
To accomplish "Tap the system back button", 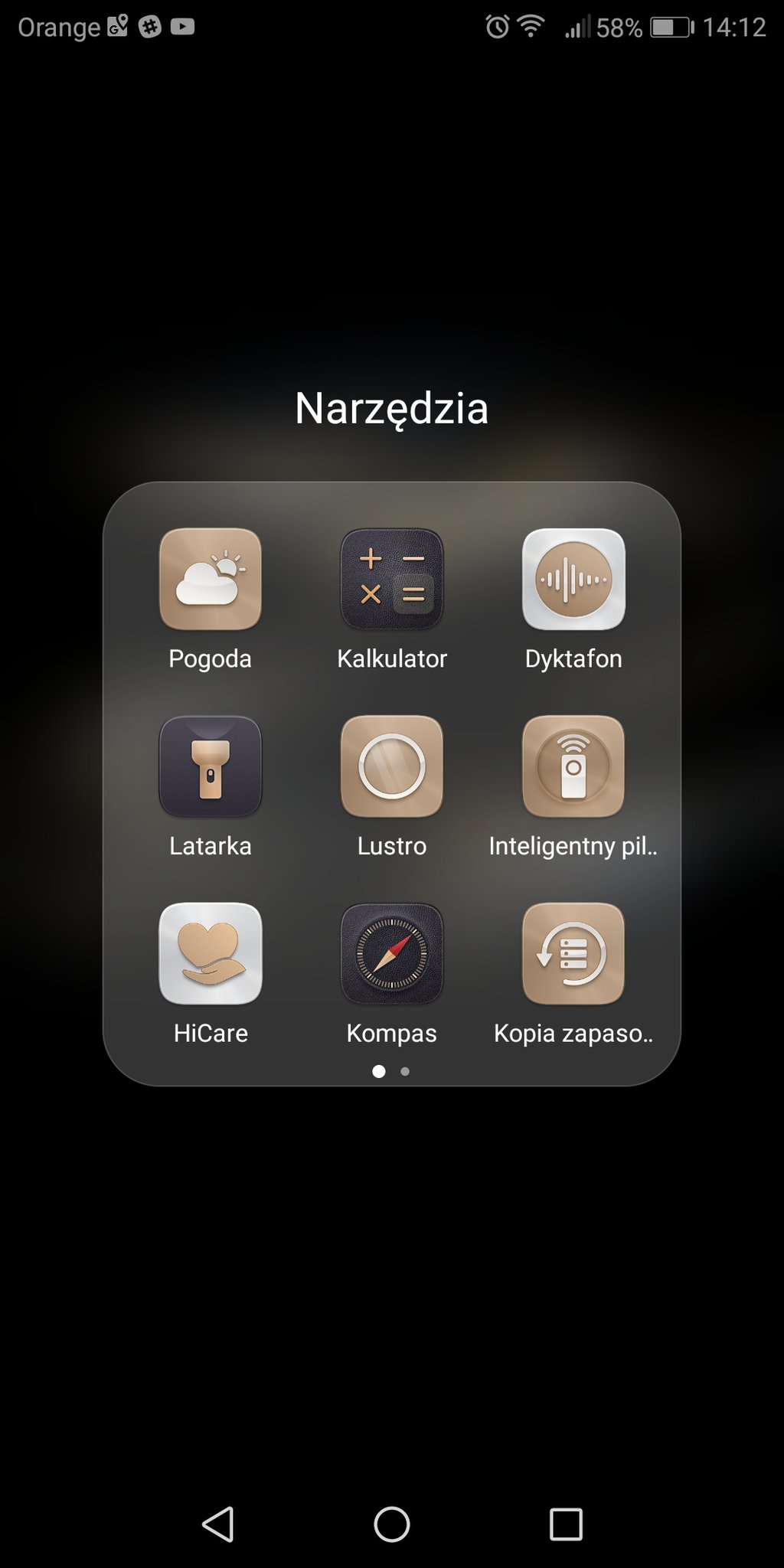I will pos(218,1524).
